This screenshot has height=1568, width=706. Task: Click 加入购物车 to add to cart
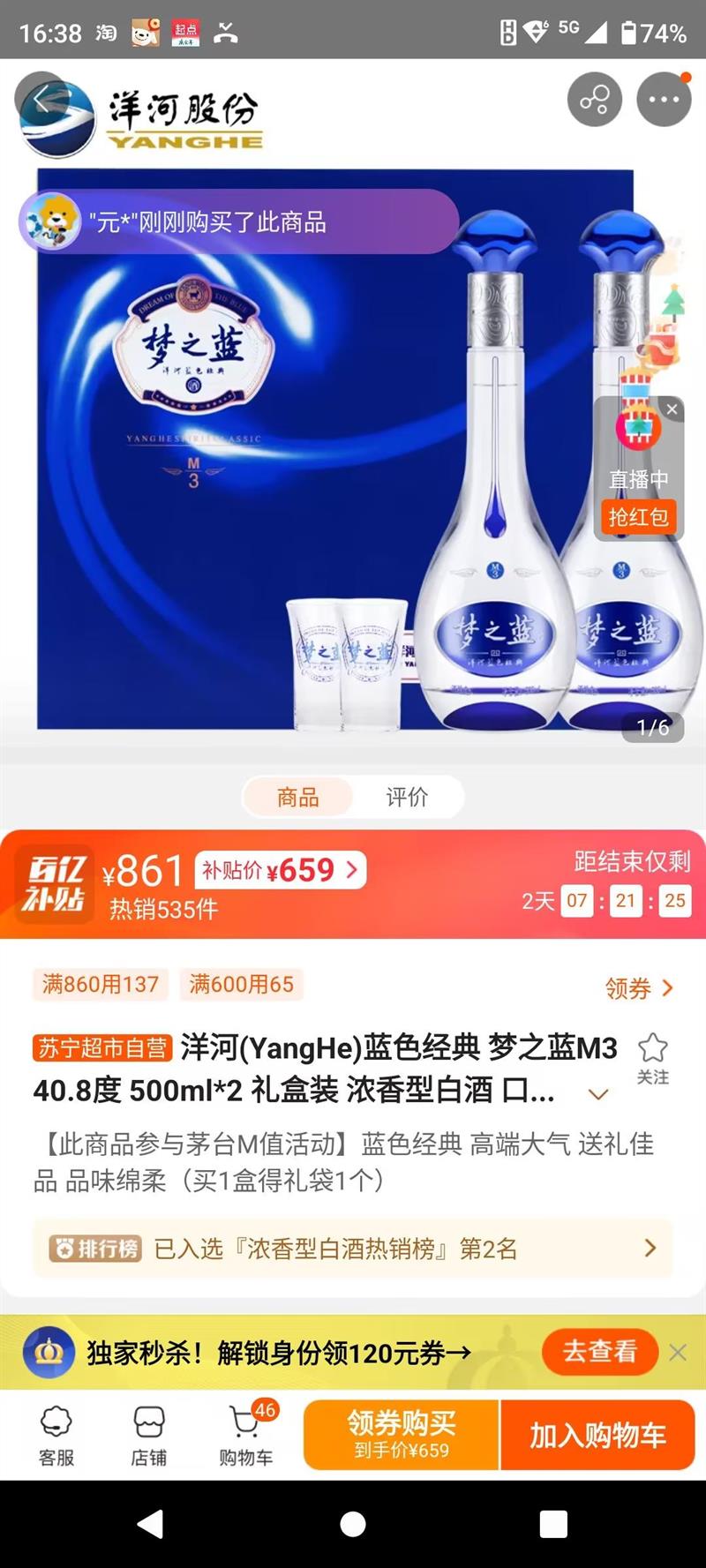pyautogui.click(x=597, y=1434)
